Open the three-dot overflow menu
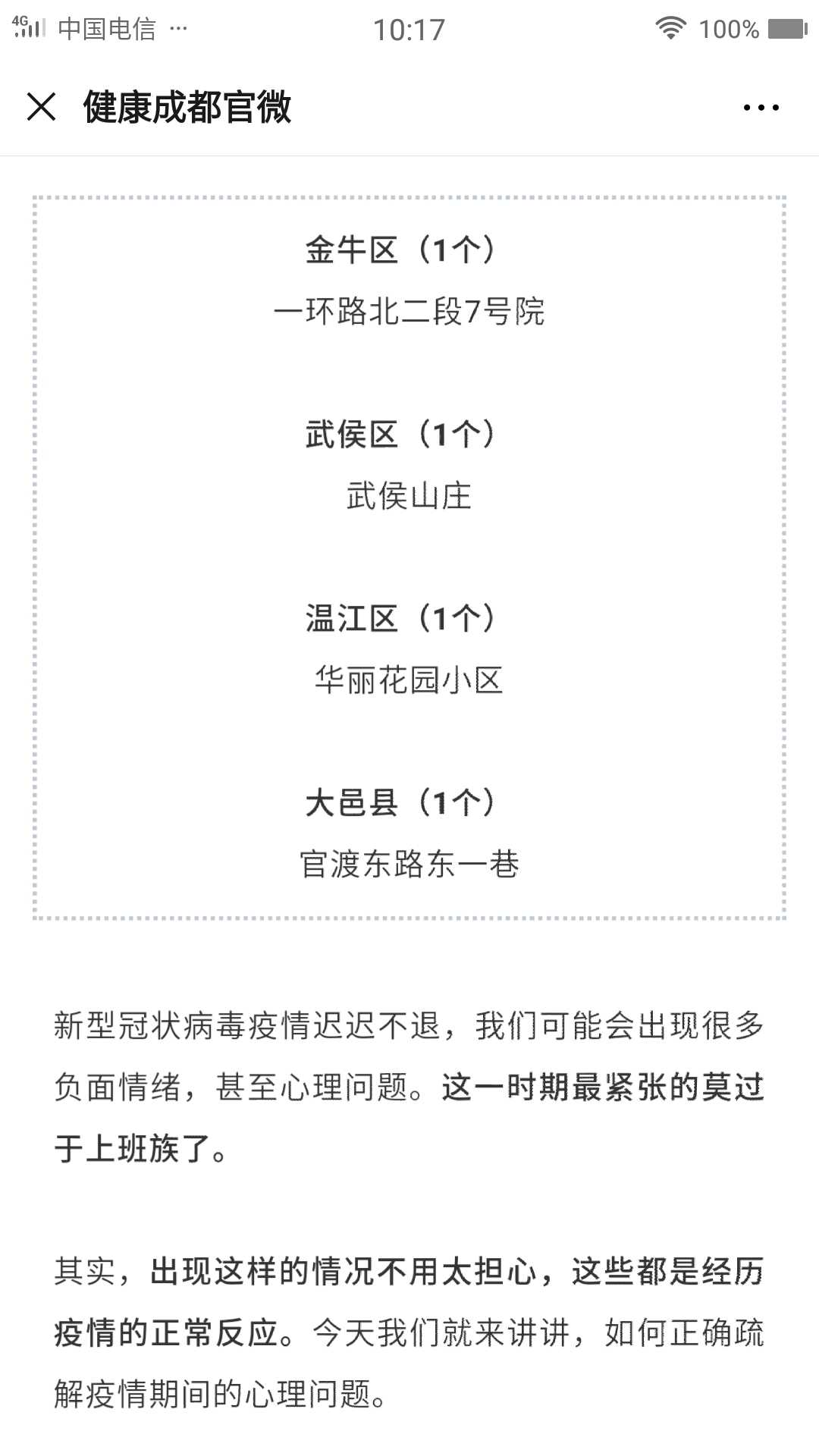Image resolution: width=819 pixels, height=1456 pixels. 761,108
